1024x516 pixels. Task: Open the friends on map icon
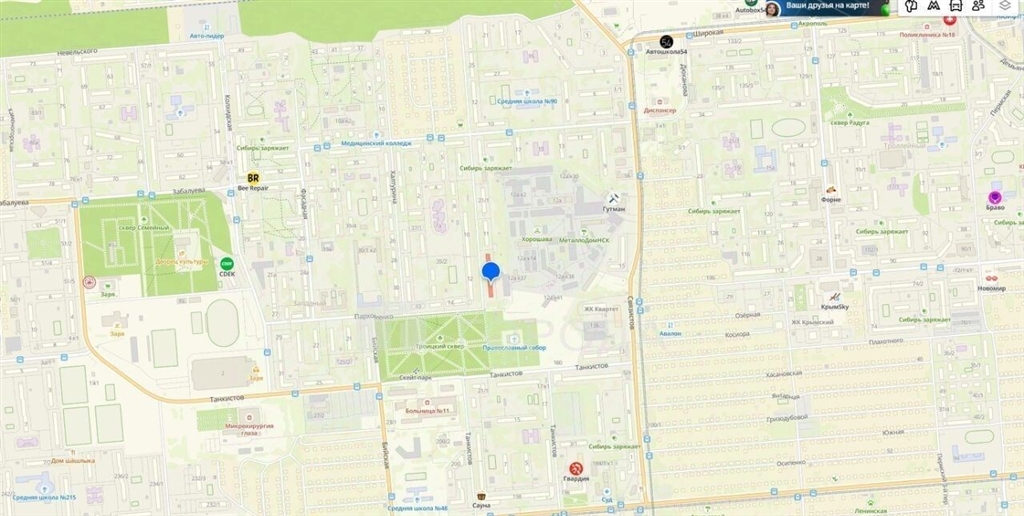(979, 6)
